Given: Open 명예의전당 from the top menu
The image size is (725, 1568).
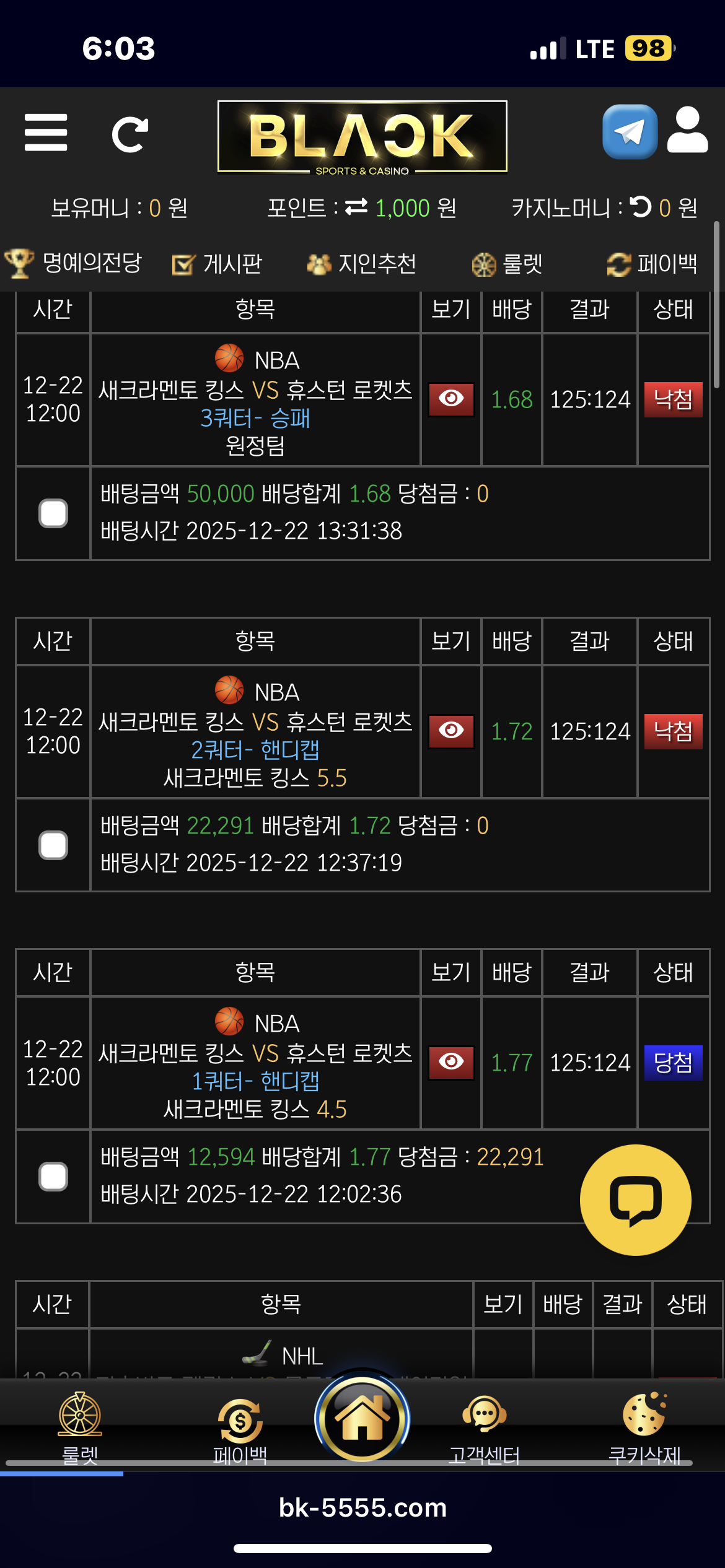Looking at the screenshot, I should [74, 264].
